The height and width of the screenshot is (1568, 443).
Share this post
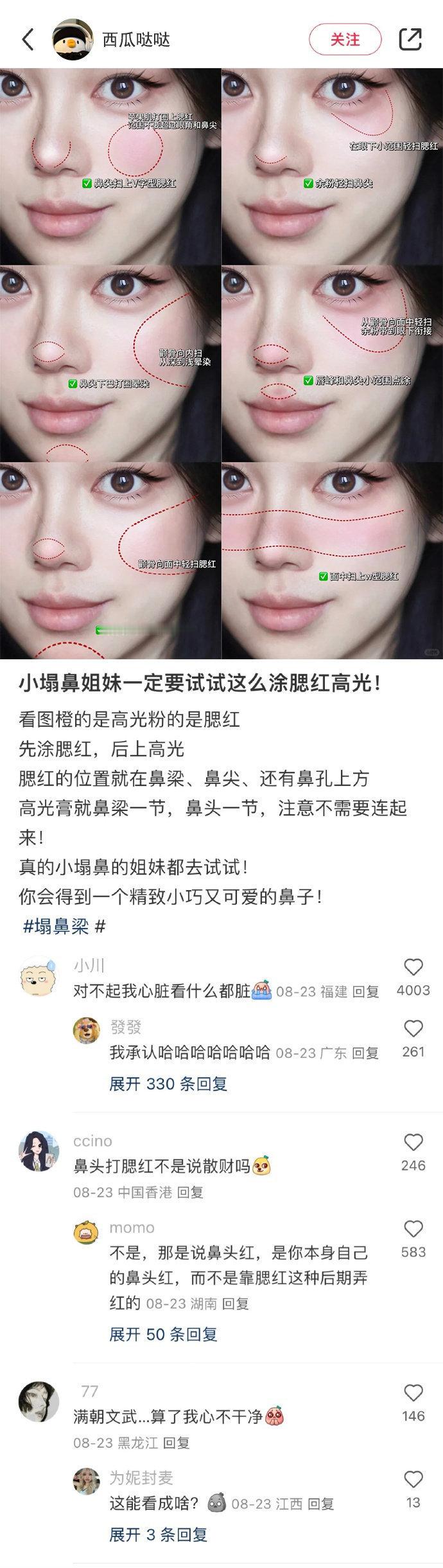point(410,40)
